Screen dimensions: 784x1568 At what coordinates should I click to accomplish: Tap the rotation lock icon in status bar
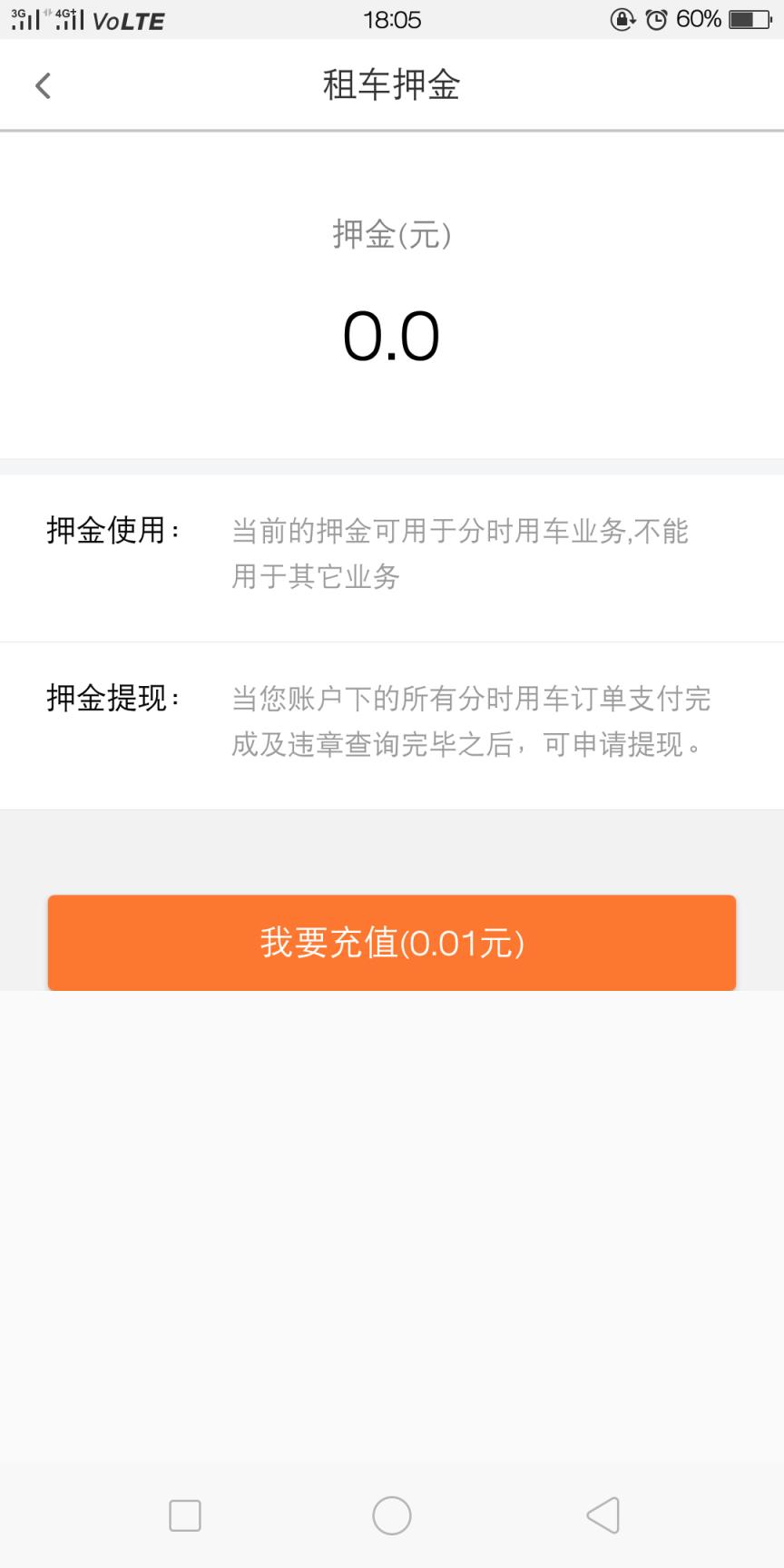tap(622, 18)
